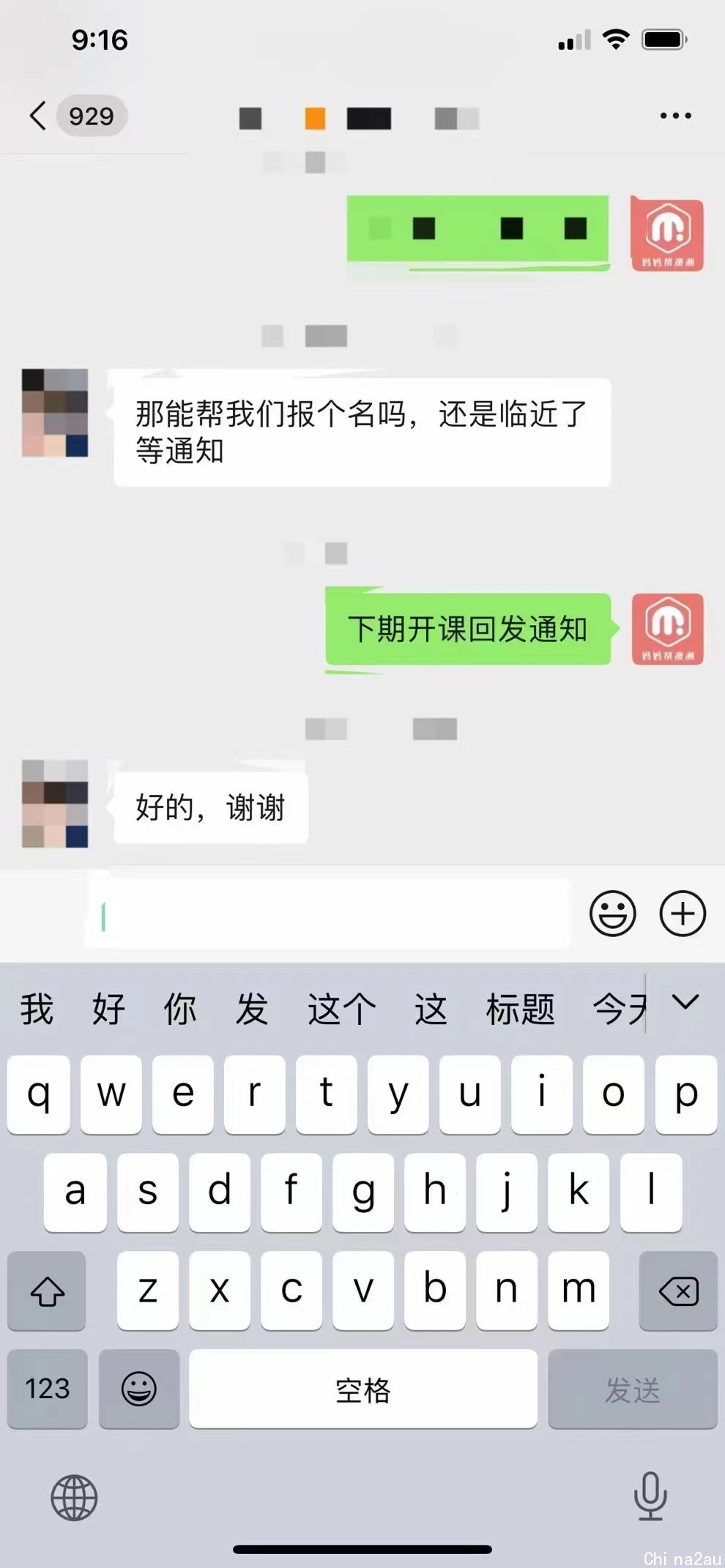Open own avatar beside 下期开课回发通知
This screenshot has height=1568, width=725.
click(667, 629)
